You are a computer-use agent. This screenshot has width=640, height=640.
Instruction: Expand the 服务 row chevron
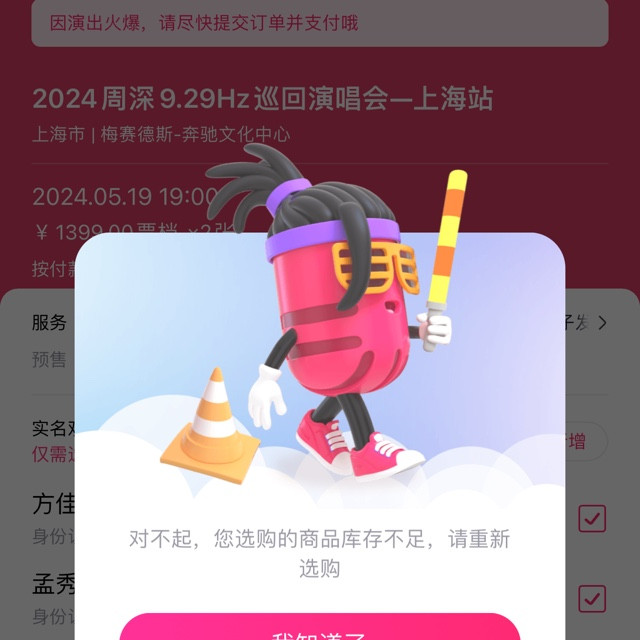pos(602,322)
